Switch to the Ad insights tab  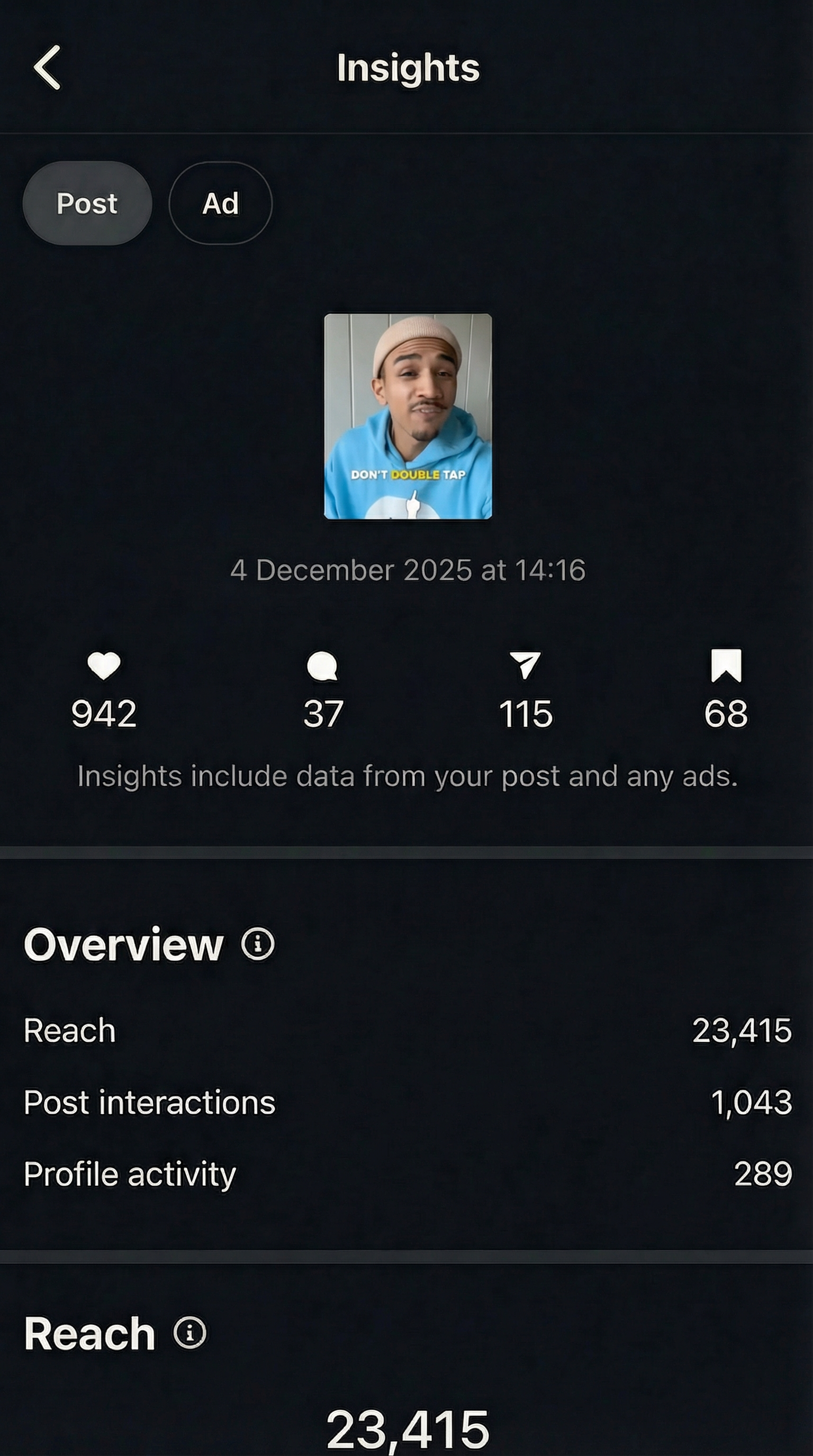[221, 203]
